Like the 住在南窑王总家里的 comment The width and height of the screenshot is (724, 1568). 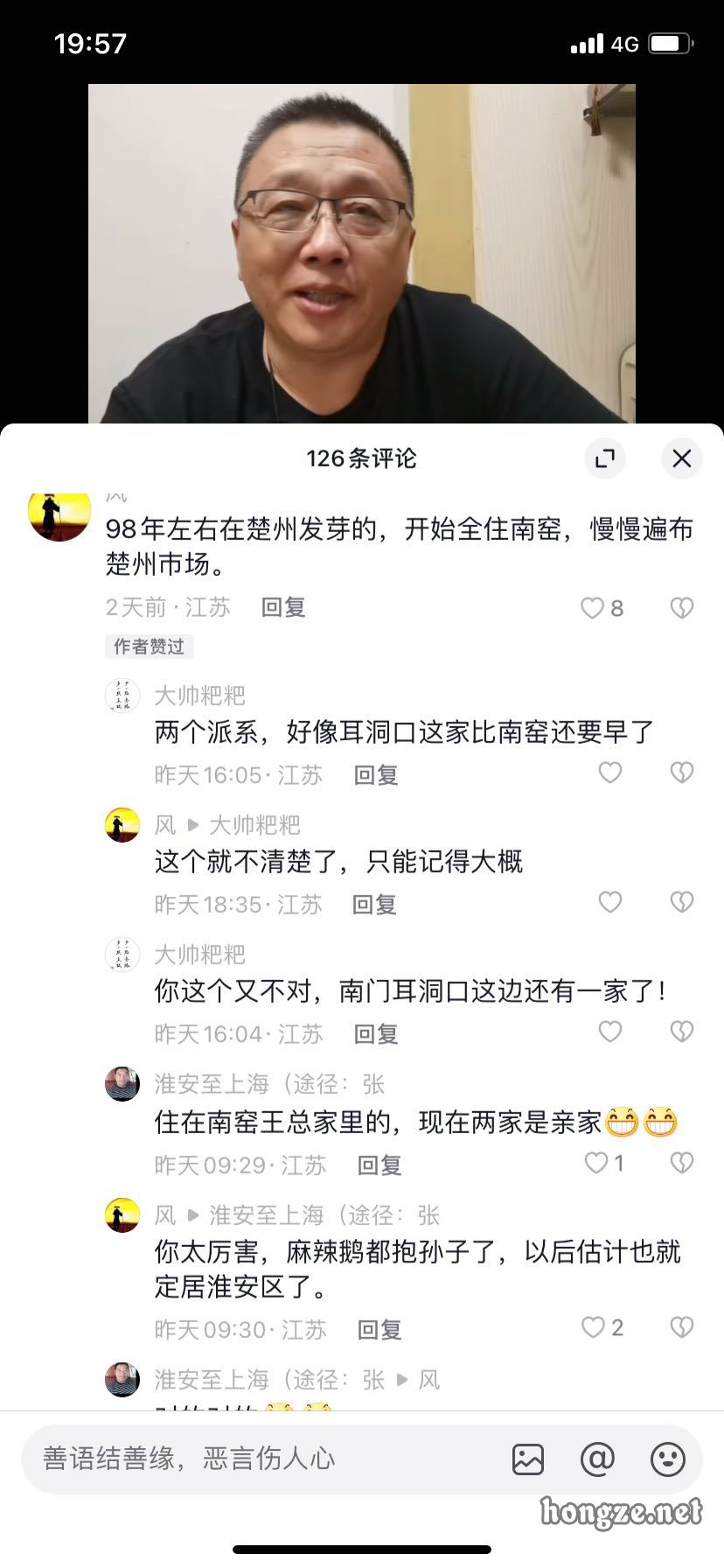coord(596,1163)
